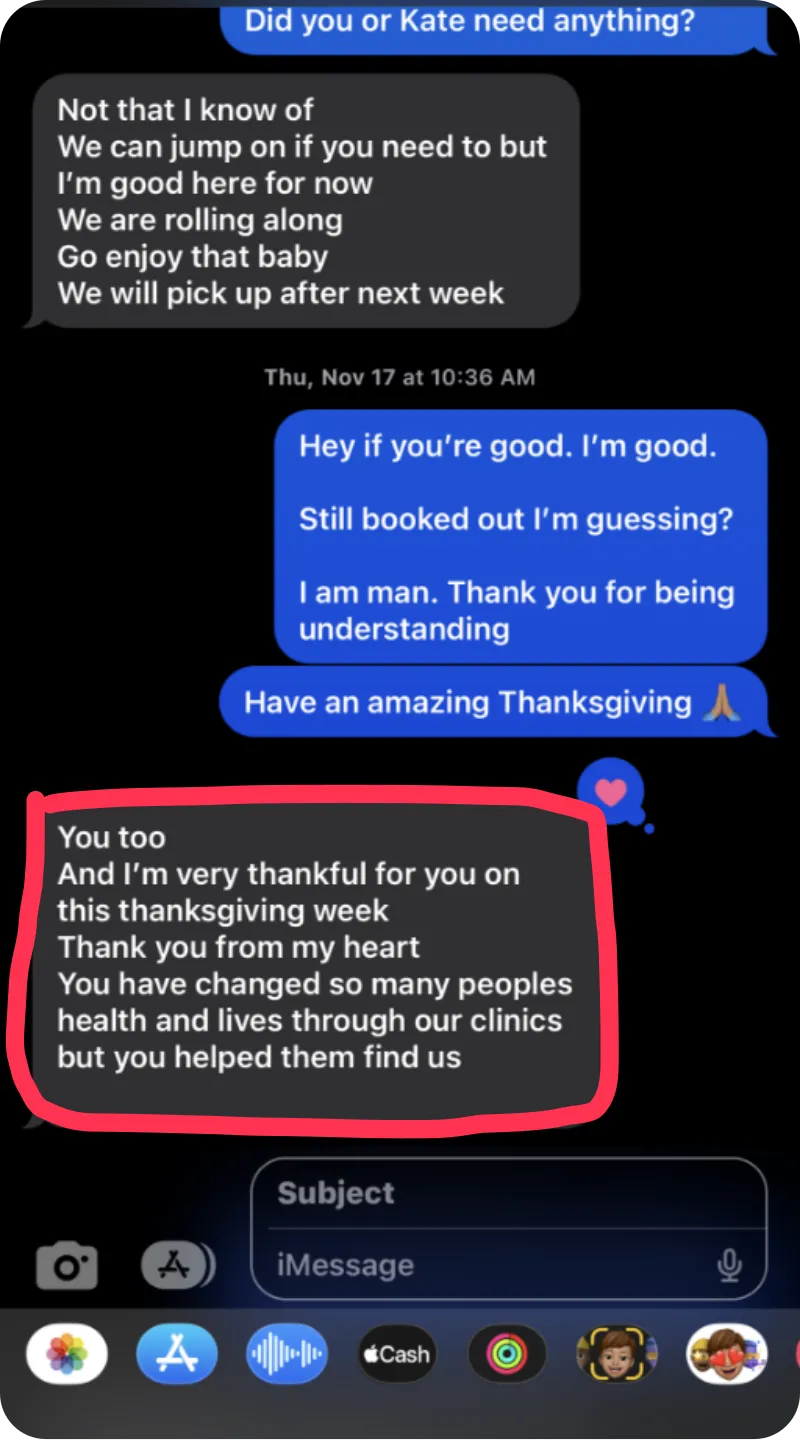Open Photos in the app drawer
This screenshot has height=1440, width=800.
pyautogui.click(x=67, y=1354)
